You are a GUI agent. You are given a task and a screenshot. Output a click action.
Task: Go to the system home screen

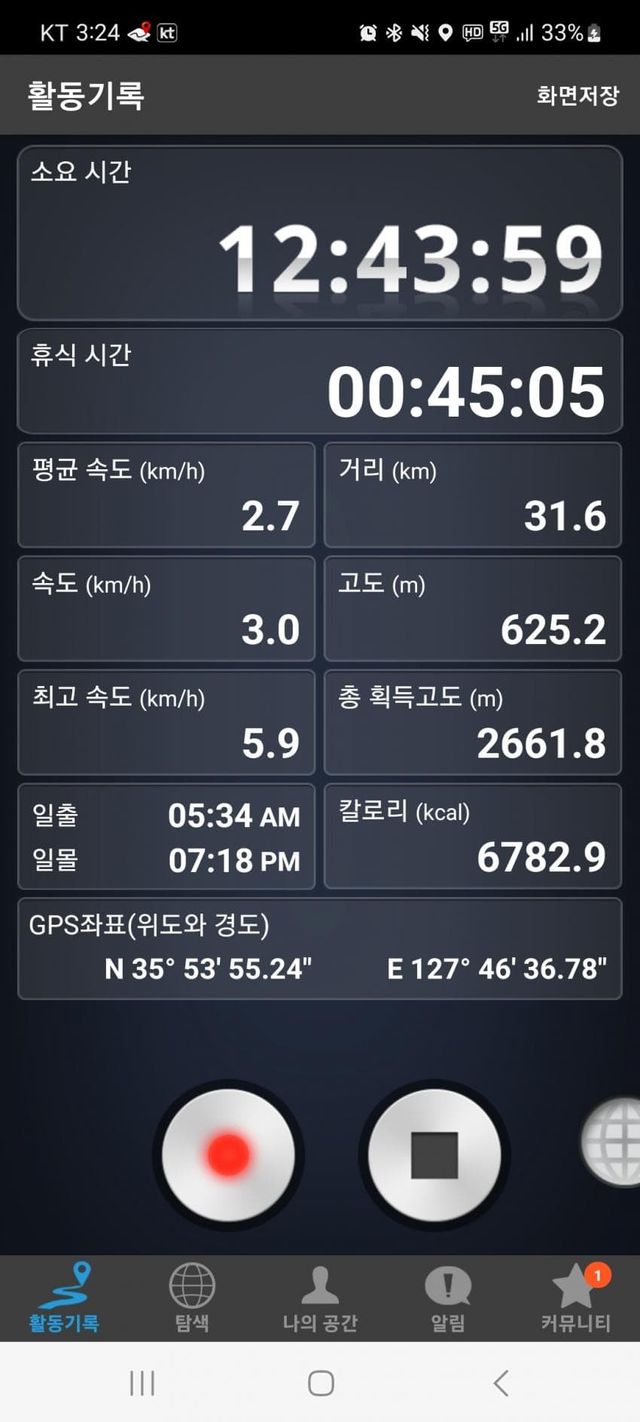point(320,1383)
